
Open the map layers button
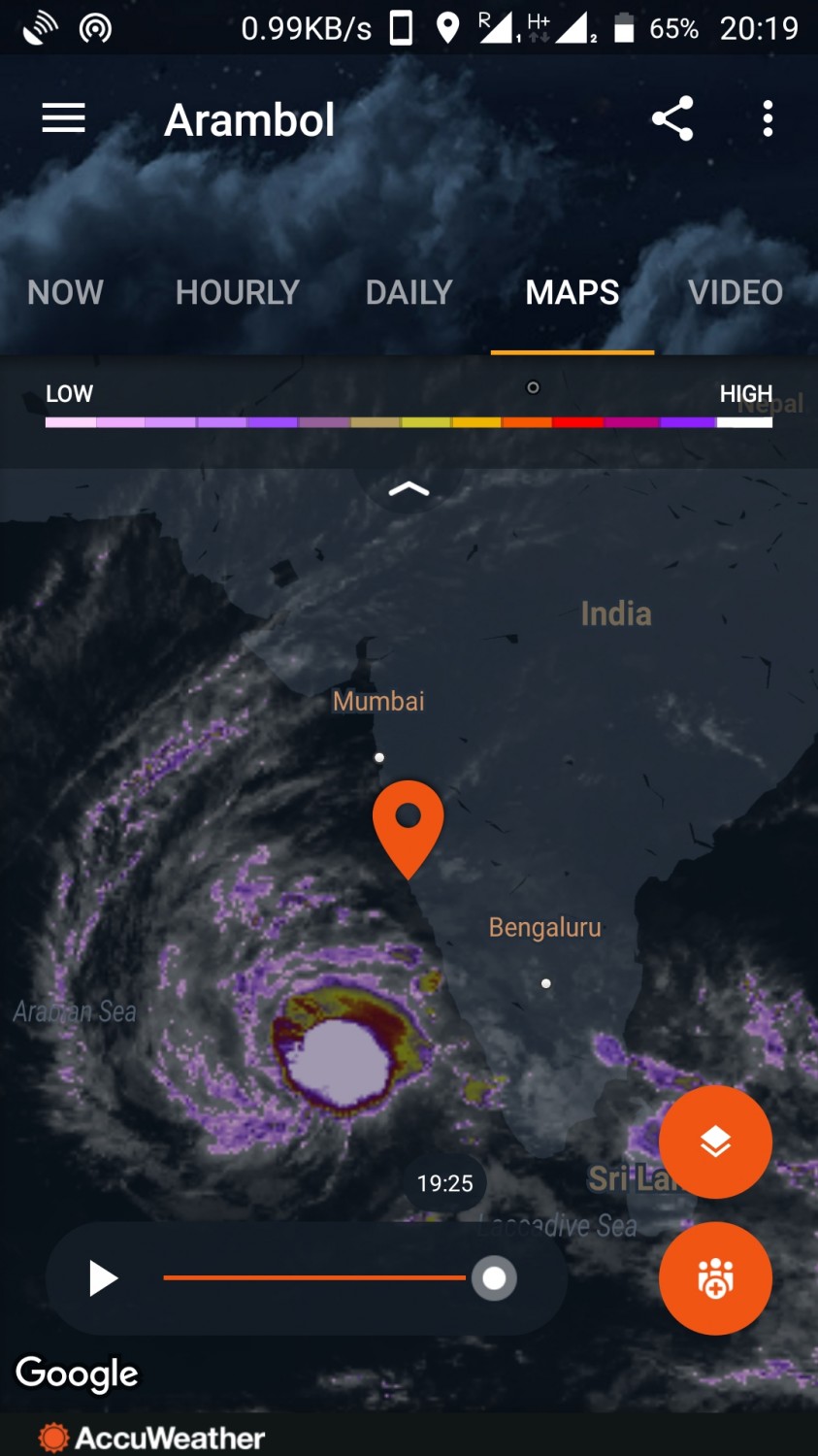tap(715, 1142)
